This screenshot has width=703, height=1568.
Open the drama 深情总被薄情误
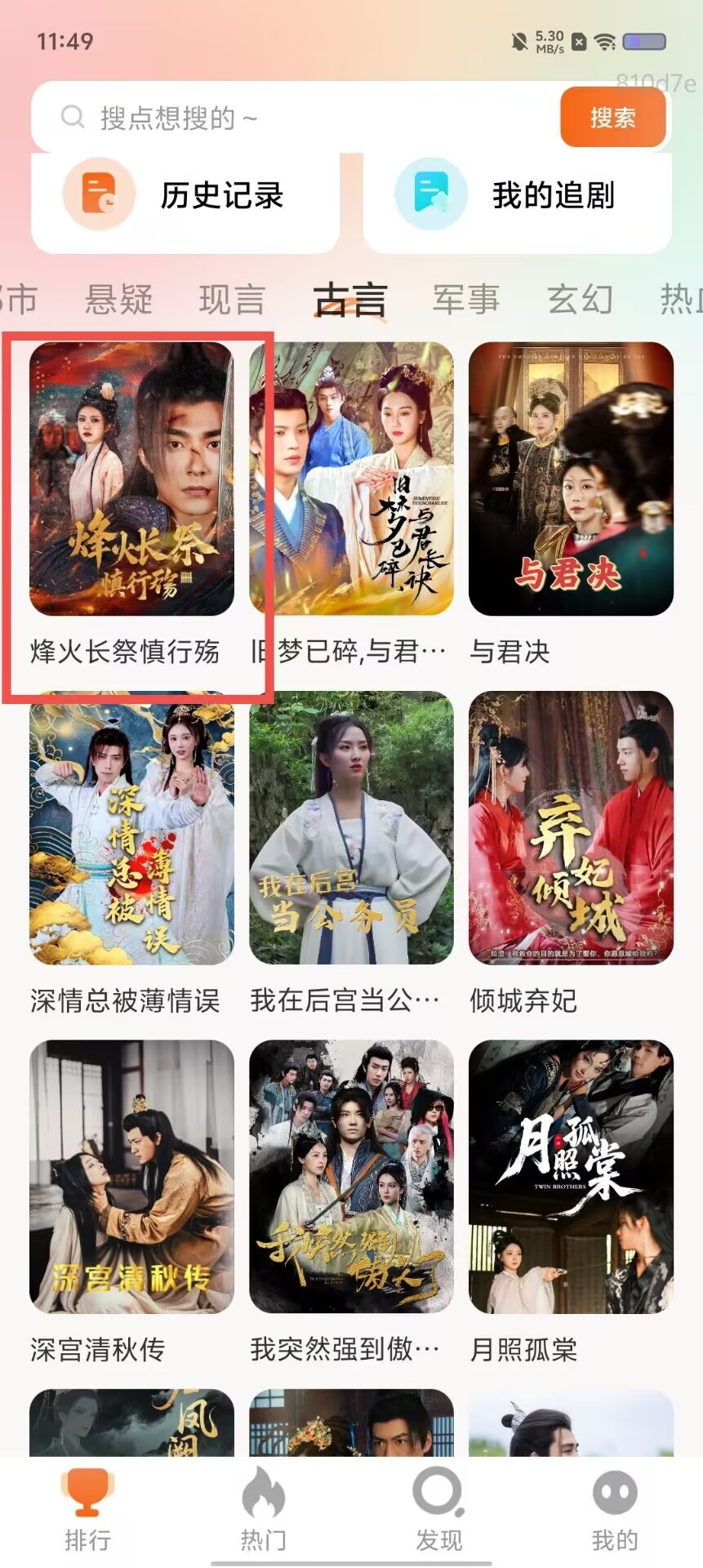point(131,827)
